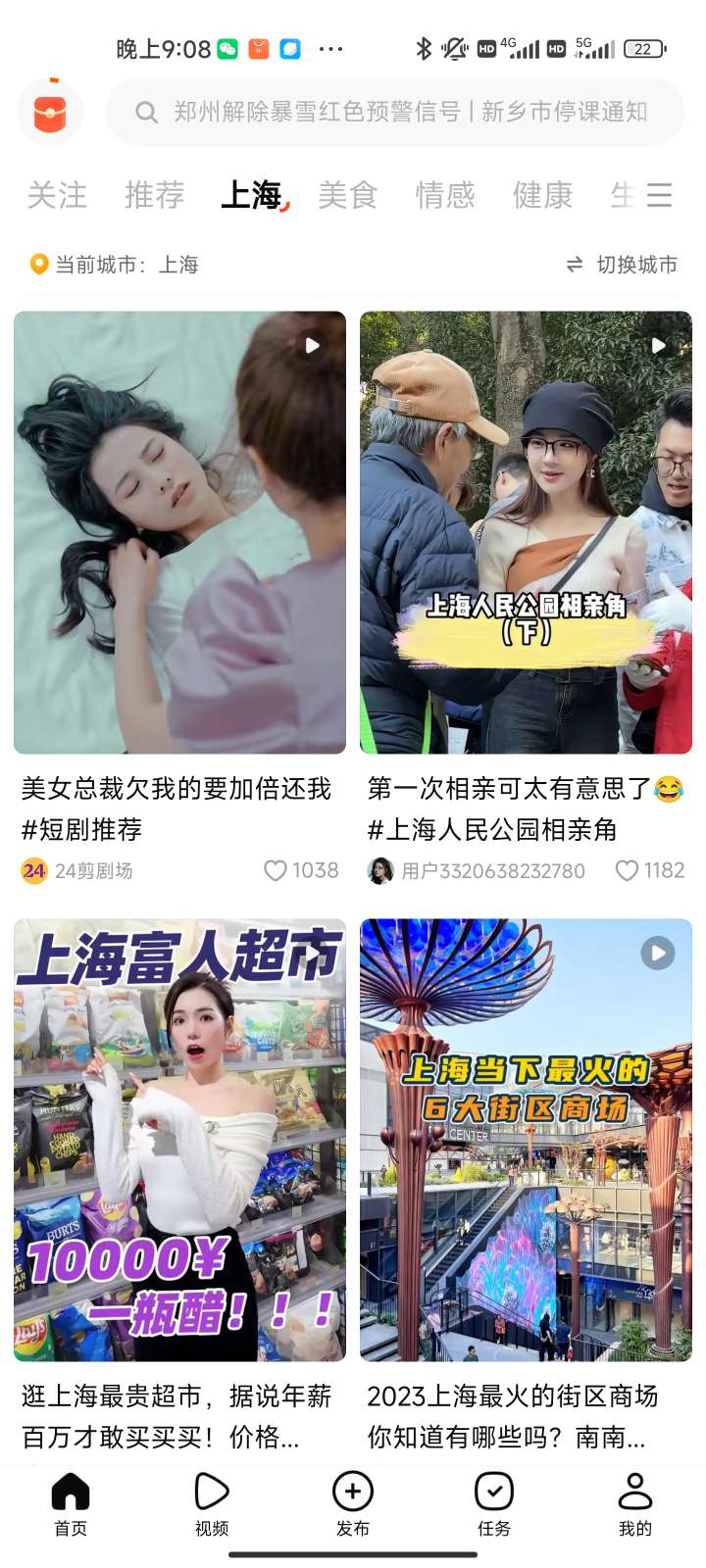The width and height of the screenshot is (706, 1568).
Task: Tap 发布 to create a post
Action: 353,1504
